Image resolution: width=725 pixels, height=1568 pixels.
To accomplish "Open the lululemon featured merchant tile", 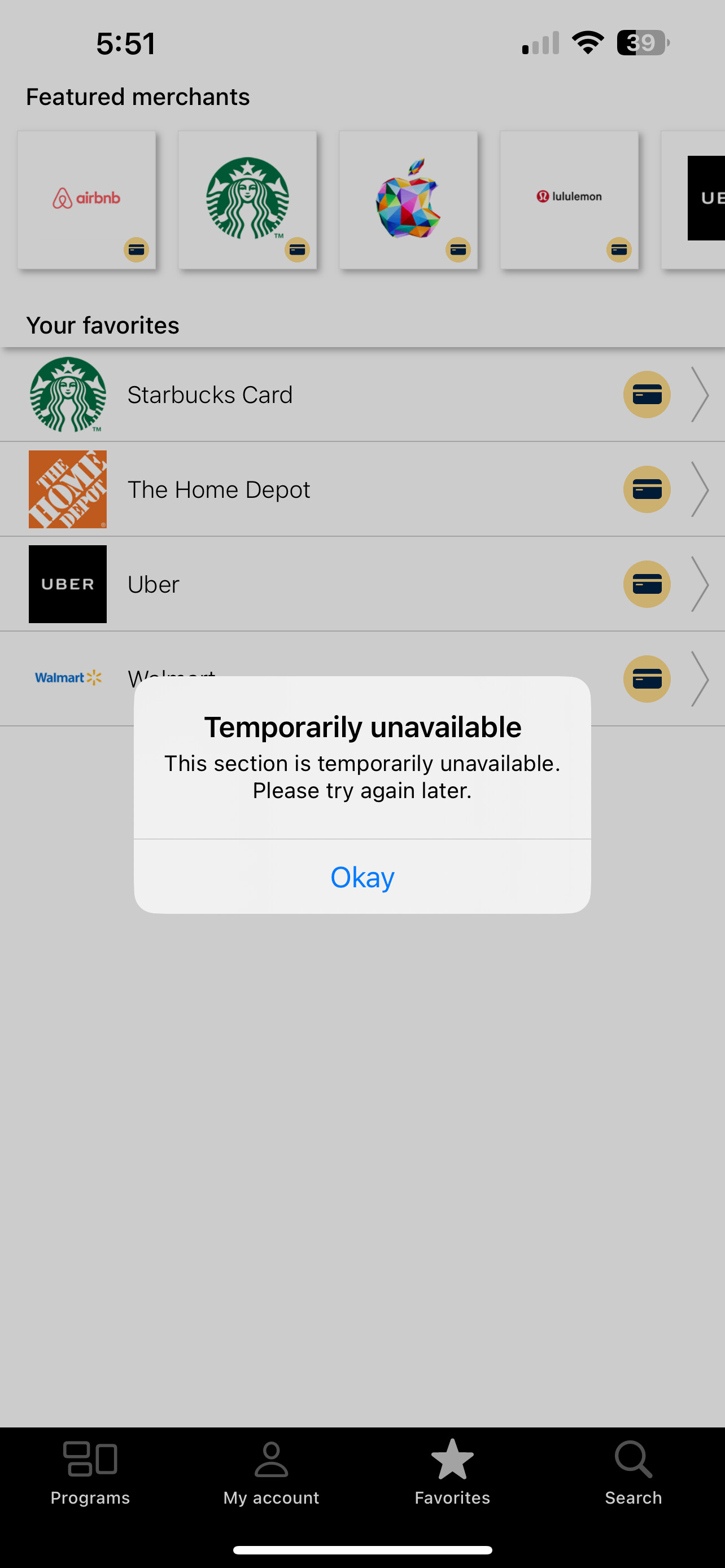I will (x=569, y=200).
